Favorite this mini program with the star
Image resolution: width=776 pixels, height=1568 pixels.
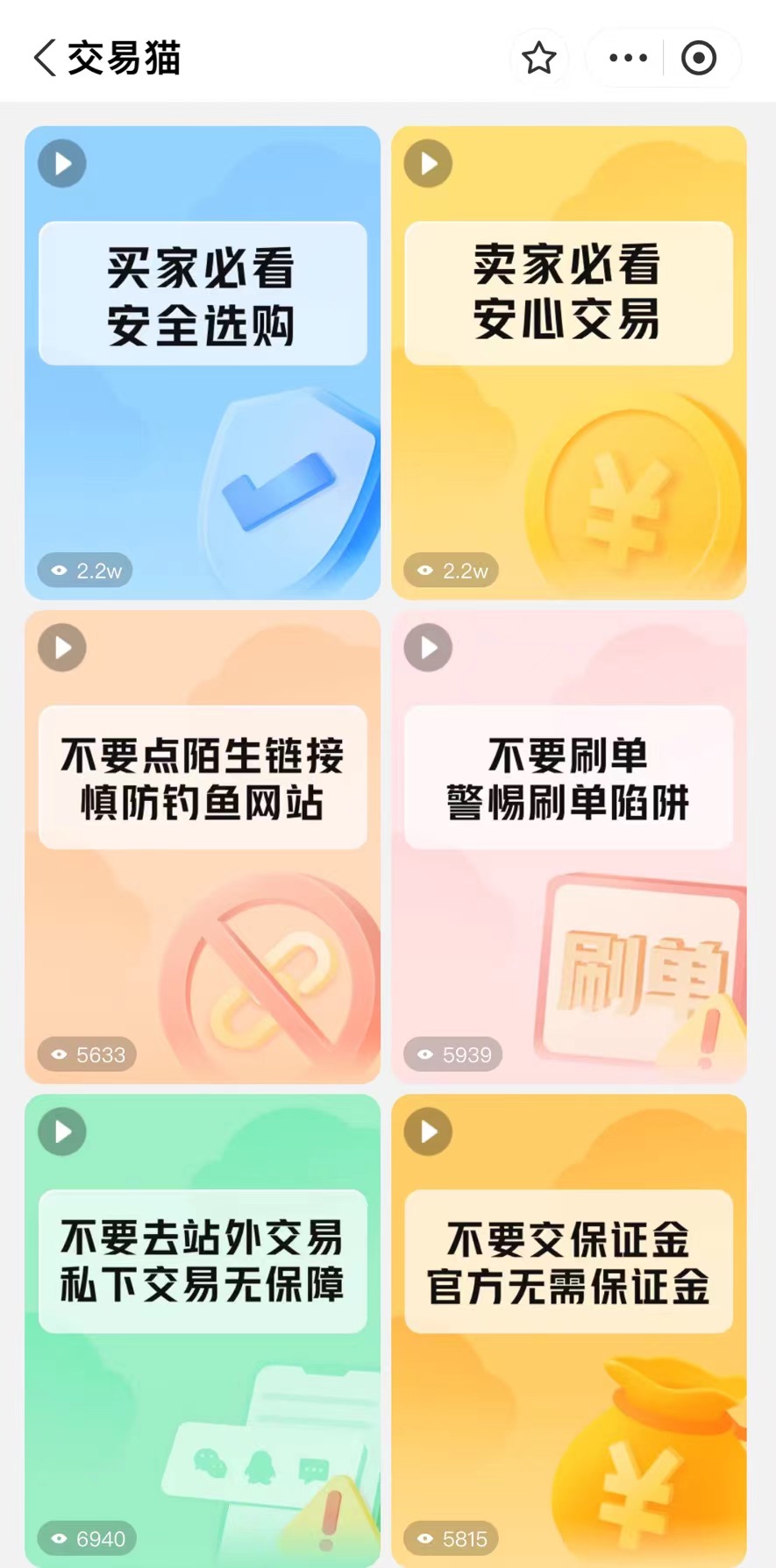pos(538,59)
